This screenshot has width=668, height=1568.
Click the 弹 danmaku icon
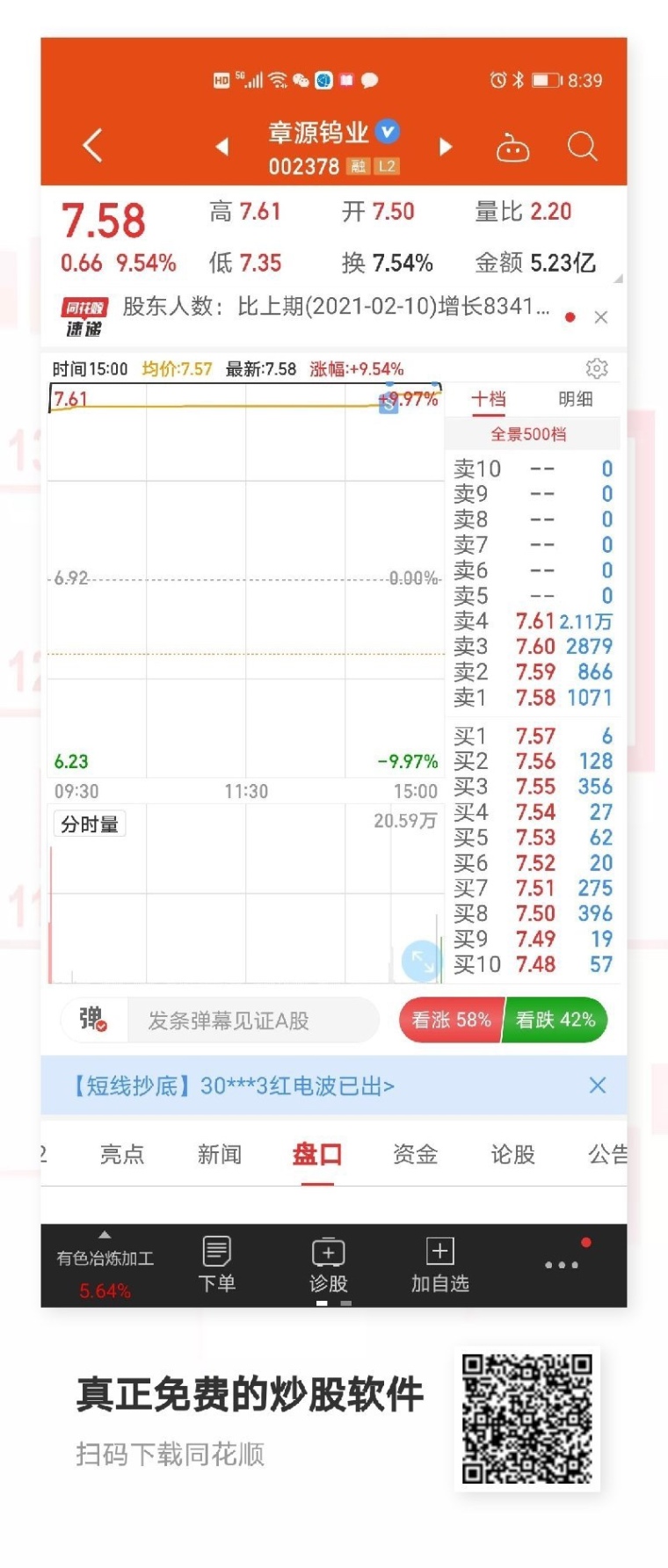coord(91,1020)
